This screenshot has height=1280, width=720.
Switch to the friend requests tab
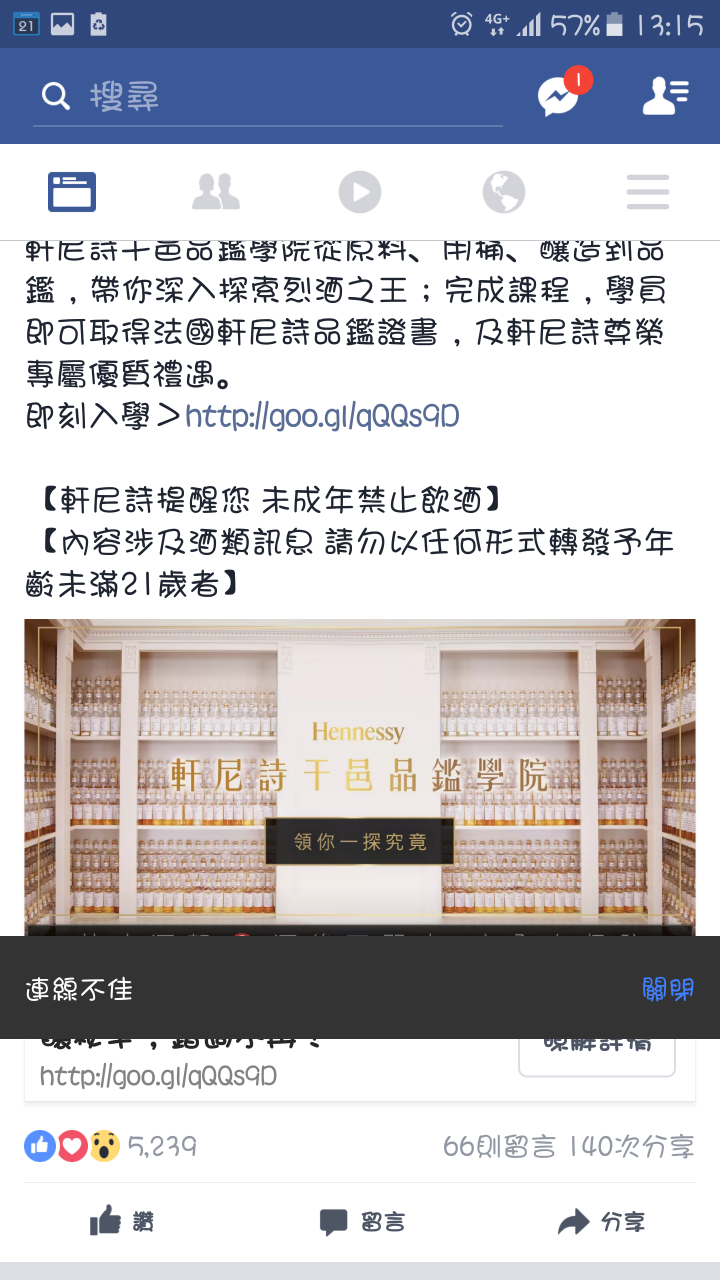click(x=216, y=191)
